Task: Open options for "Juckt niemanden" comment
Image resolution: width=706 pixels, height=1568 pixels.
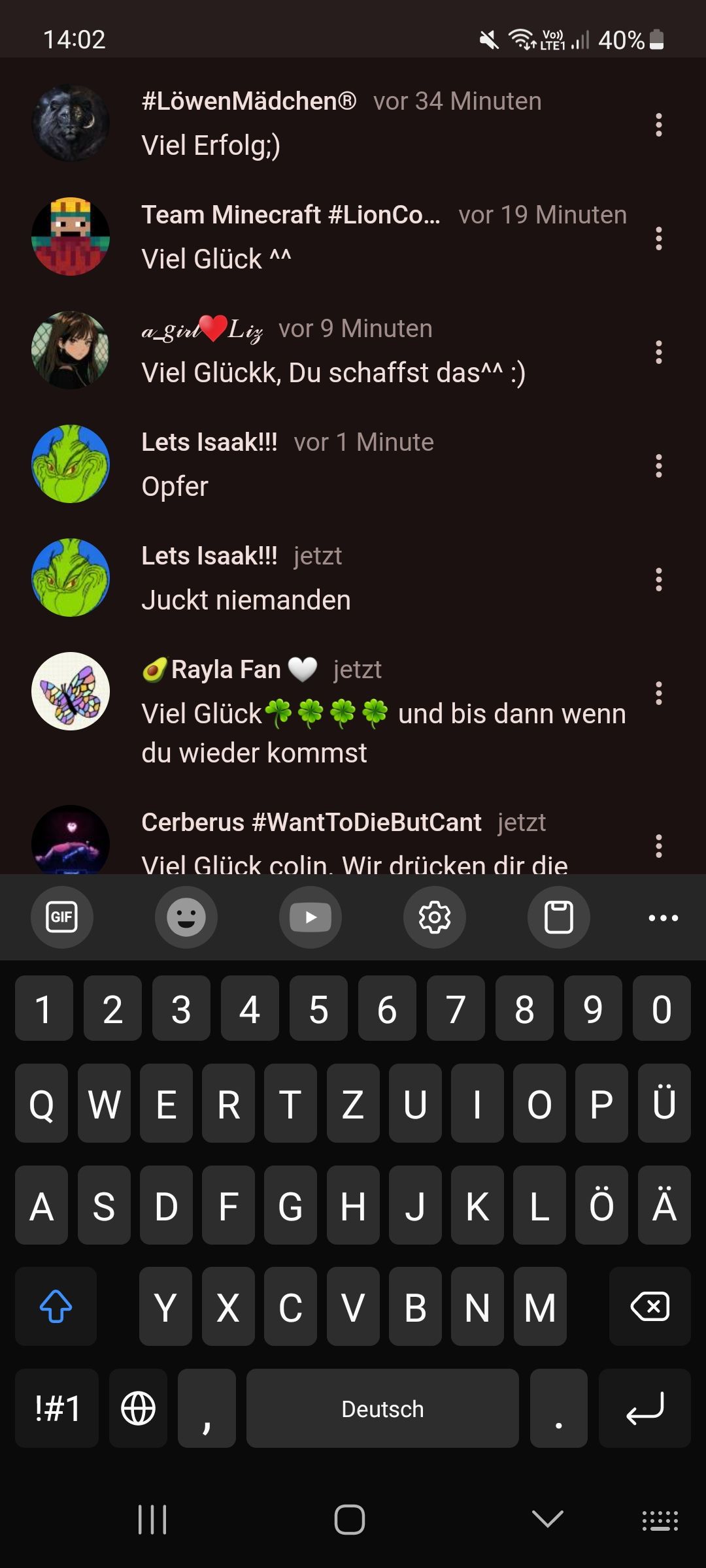Action: coord(658,580)
